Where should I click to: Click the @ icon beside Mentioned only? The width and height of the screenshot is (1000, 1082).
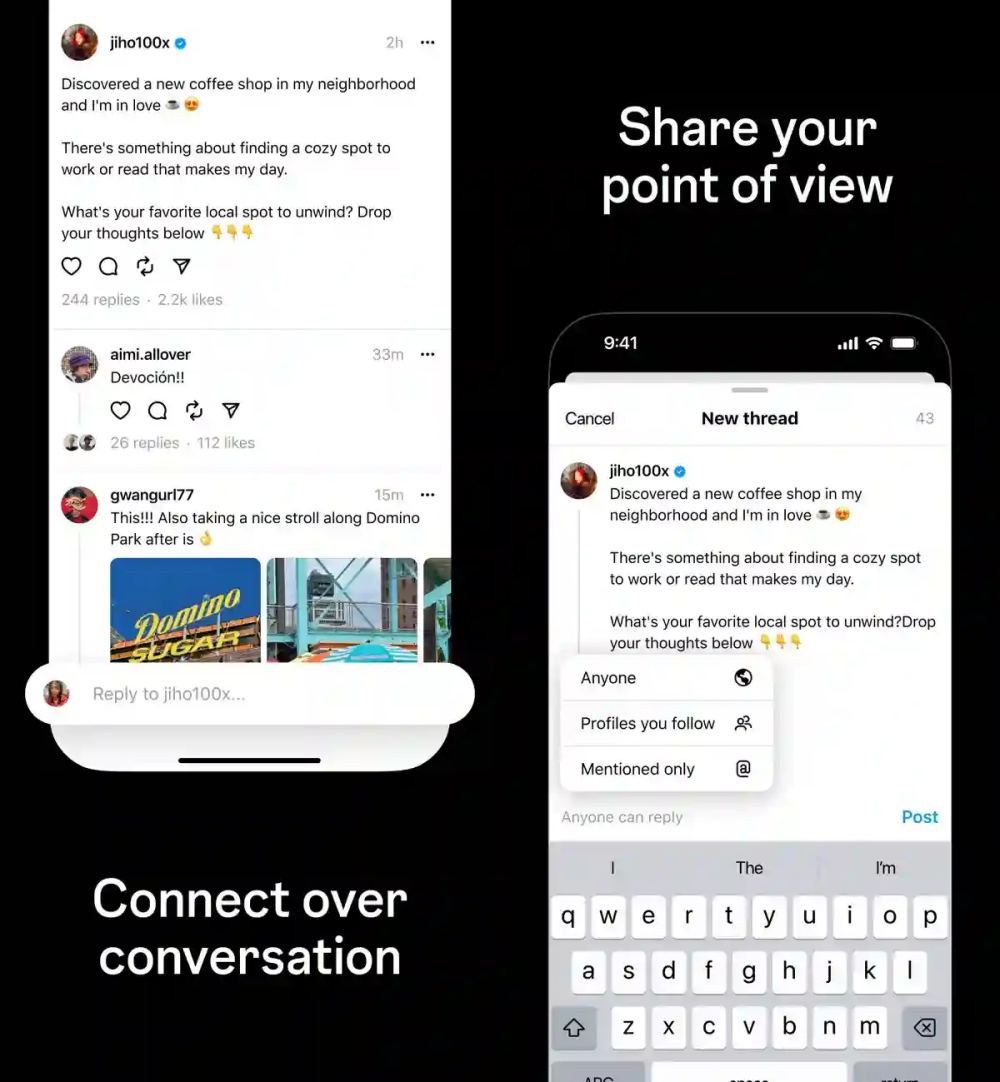[x=742, y=768]
